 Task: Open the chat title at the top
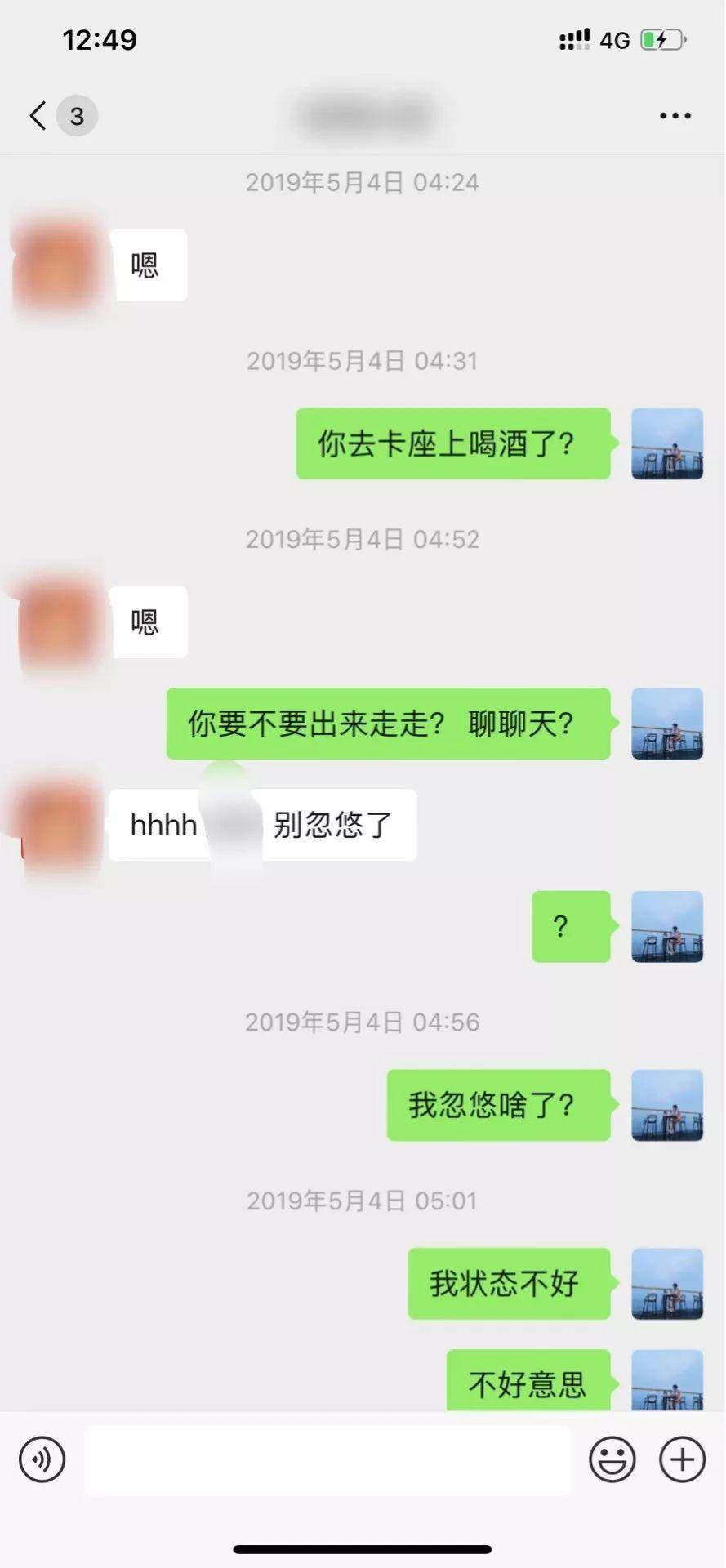363,115
